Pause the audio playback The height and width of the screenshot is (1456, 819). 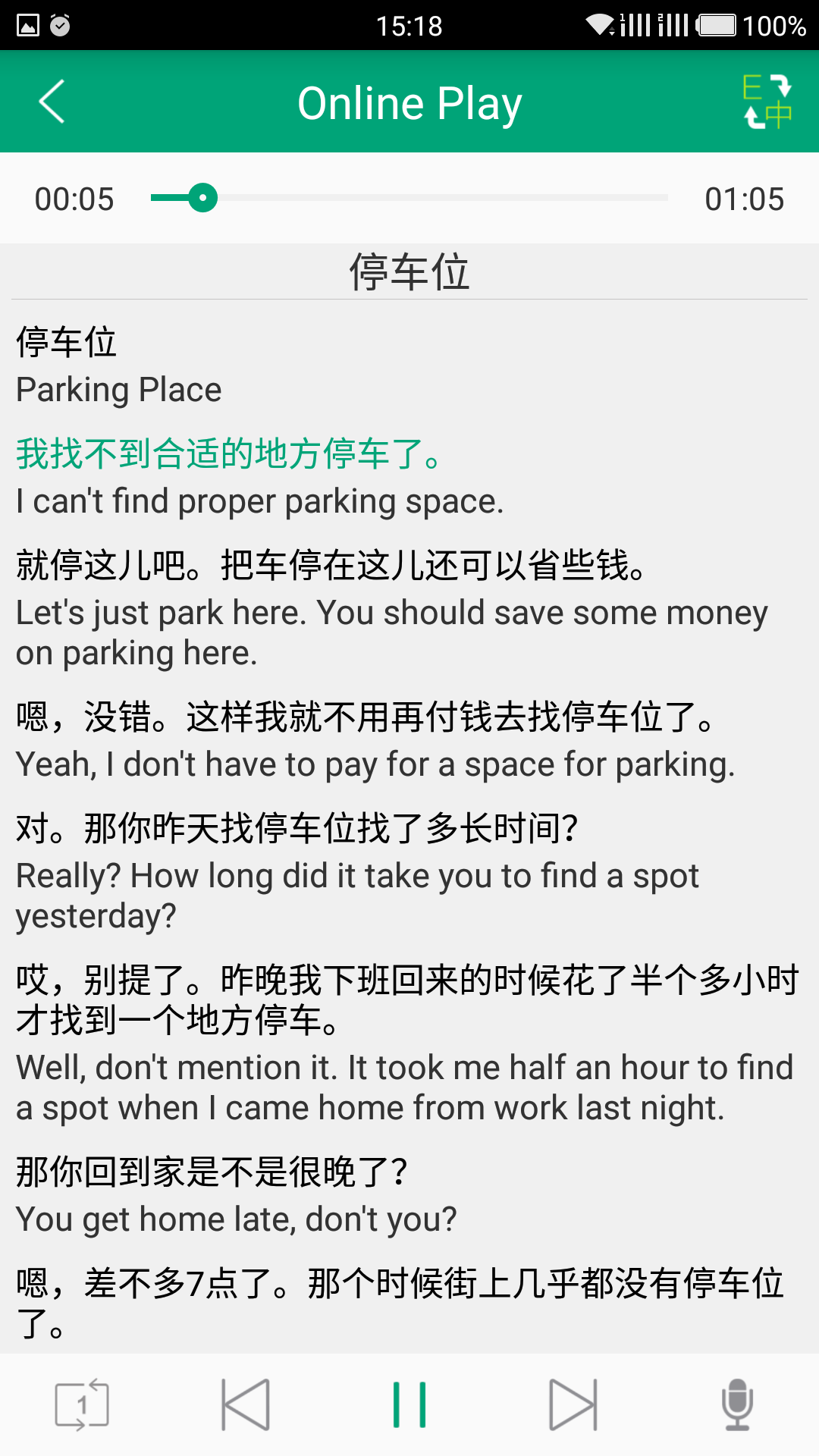[409, 1404]
